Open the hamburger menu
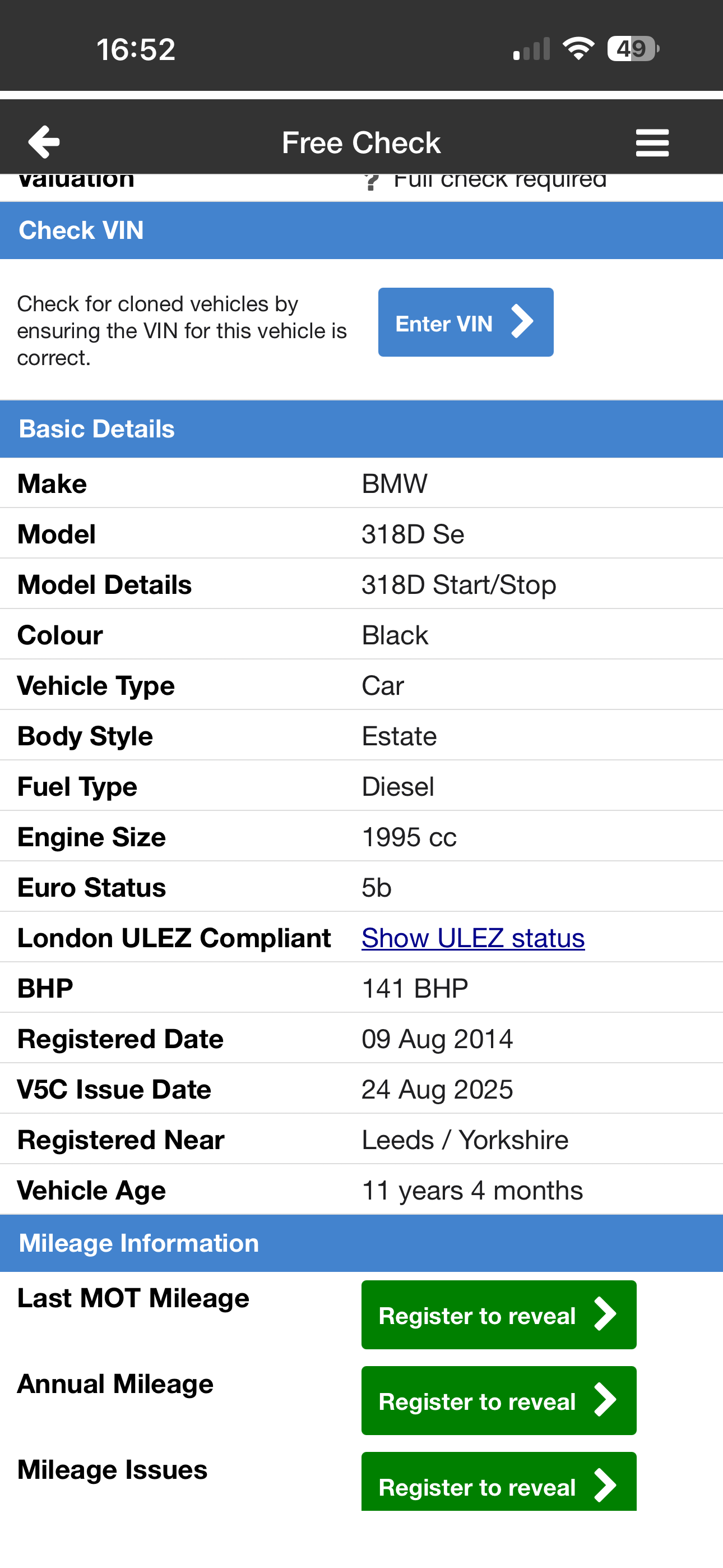The width and height of the screenshot is (723, 1568). click(652, 142)
